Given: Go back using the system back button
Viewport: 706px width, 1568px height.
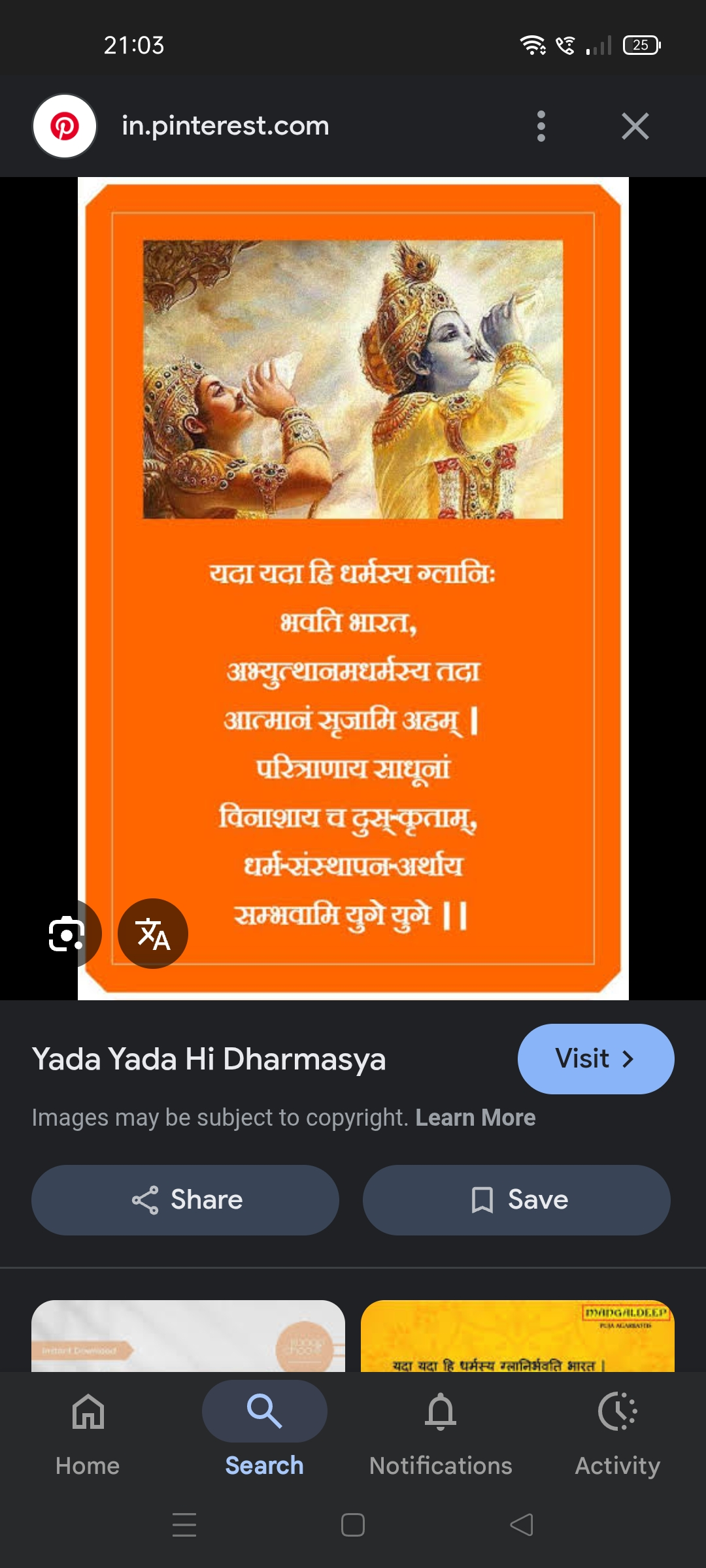Looking at the screenshot, I should point(522,1525).
